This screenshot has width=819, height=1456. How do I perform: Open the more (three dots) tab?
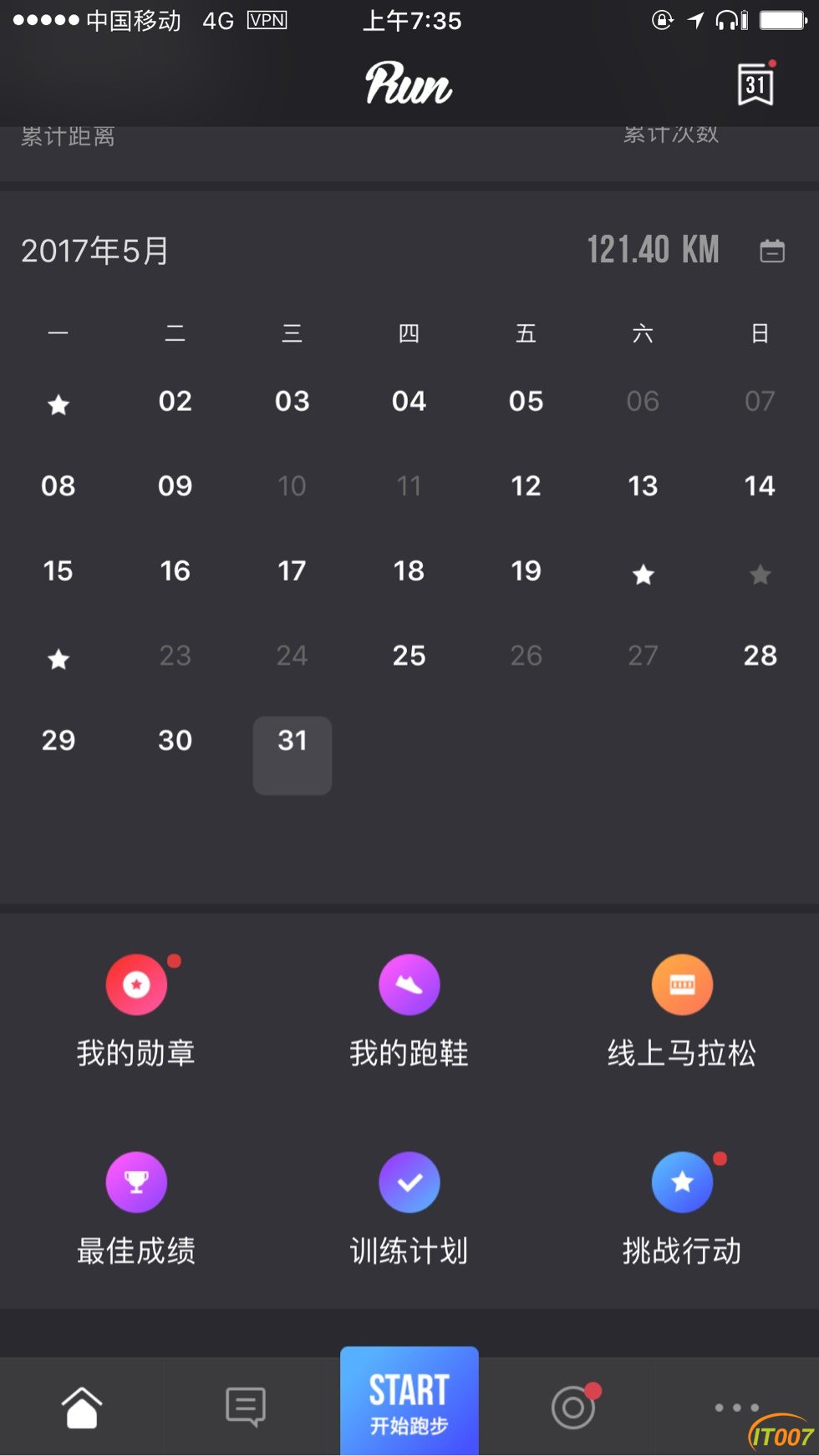736,1408
